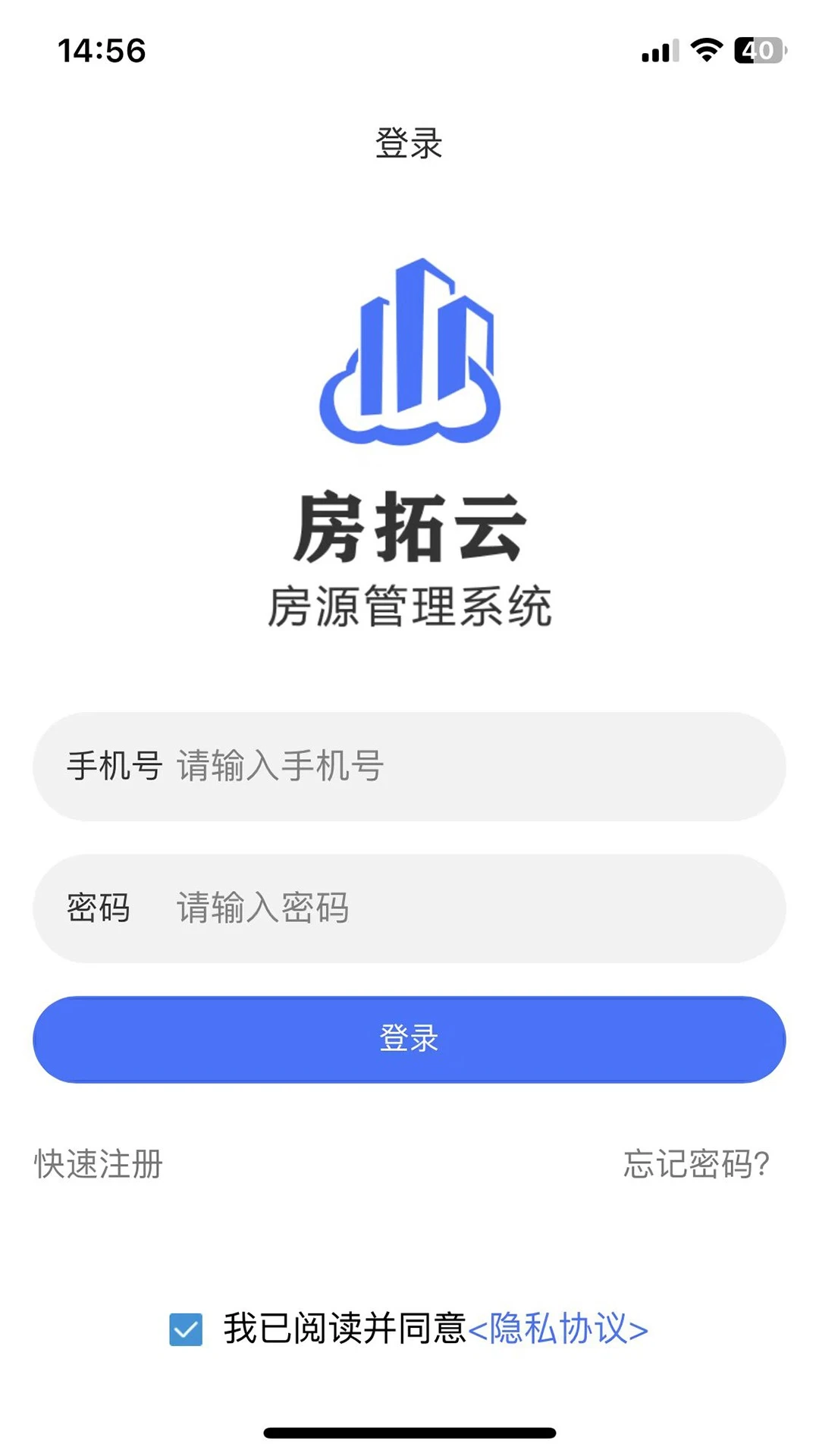Tap the 密码 label beside password input
Image resolution: width=819 pixels, height=1456 pixels.
pos(99,908)
